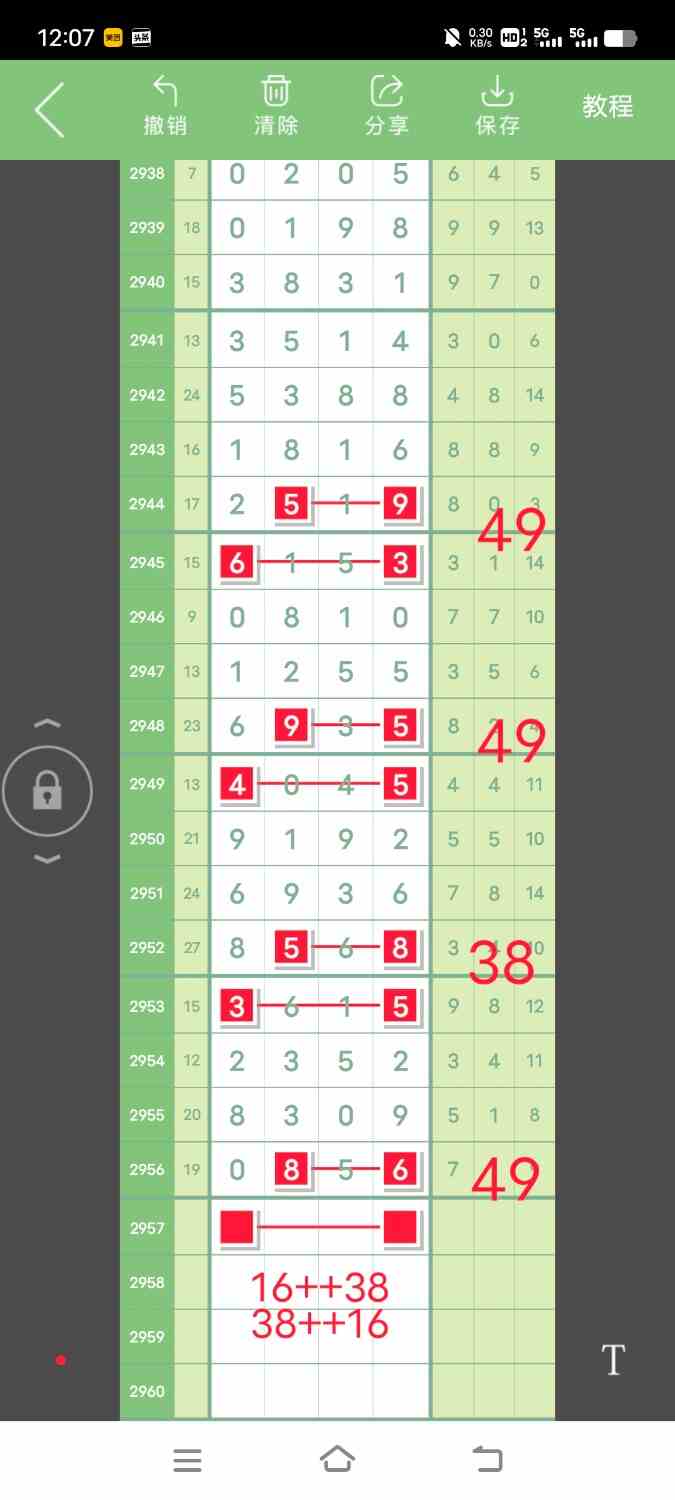
Task: Save the chart with 保存
Action: pyautogui.click(x=497, y=106)
